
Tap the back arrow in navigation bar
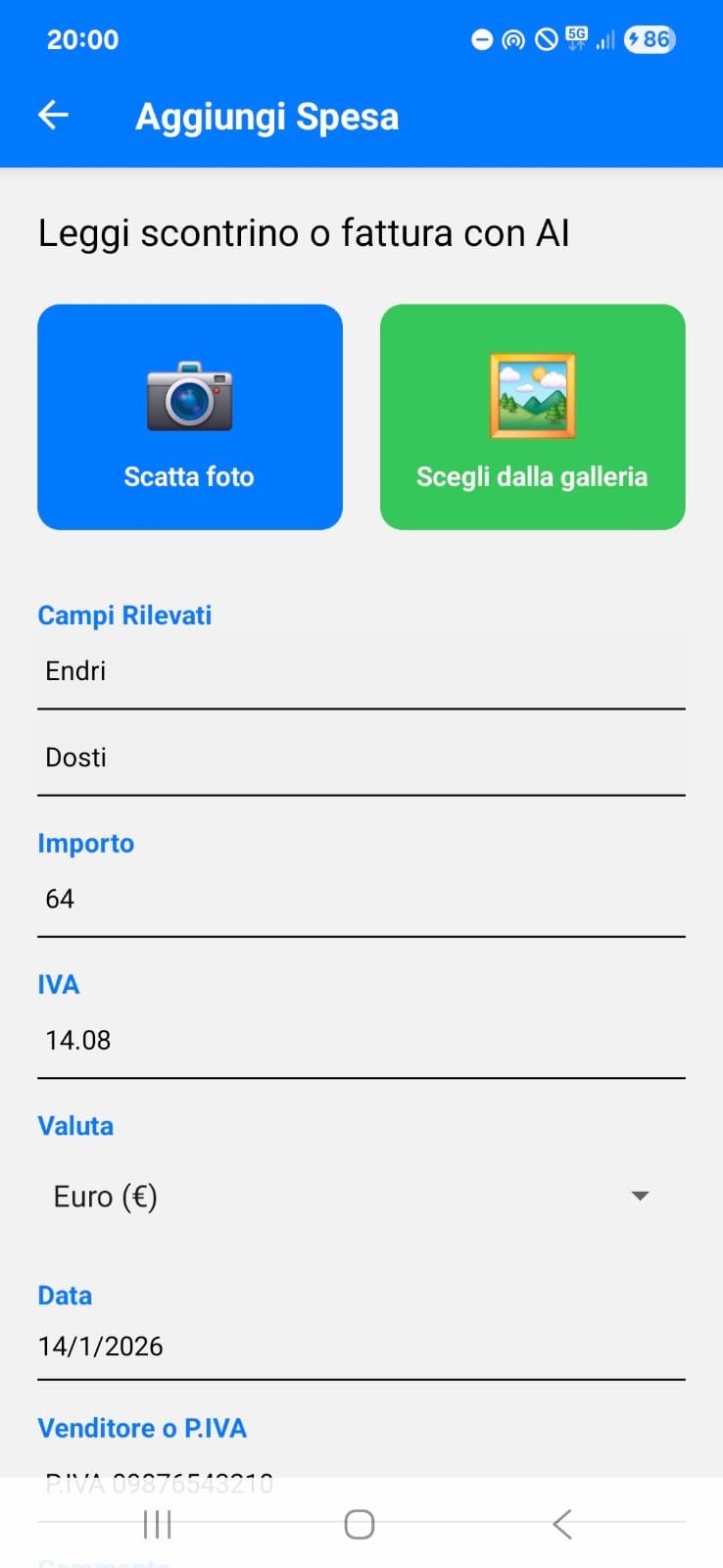click(561, 1524)
